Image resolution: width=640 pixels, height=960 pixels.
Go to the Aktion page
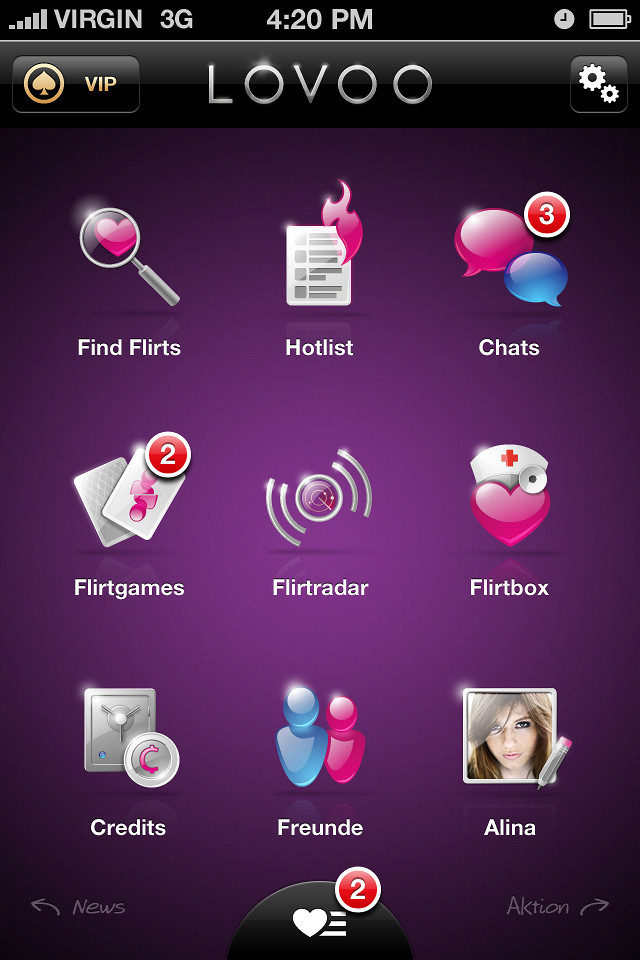click(x=557, y=907)
